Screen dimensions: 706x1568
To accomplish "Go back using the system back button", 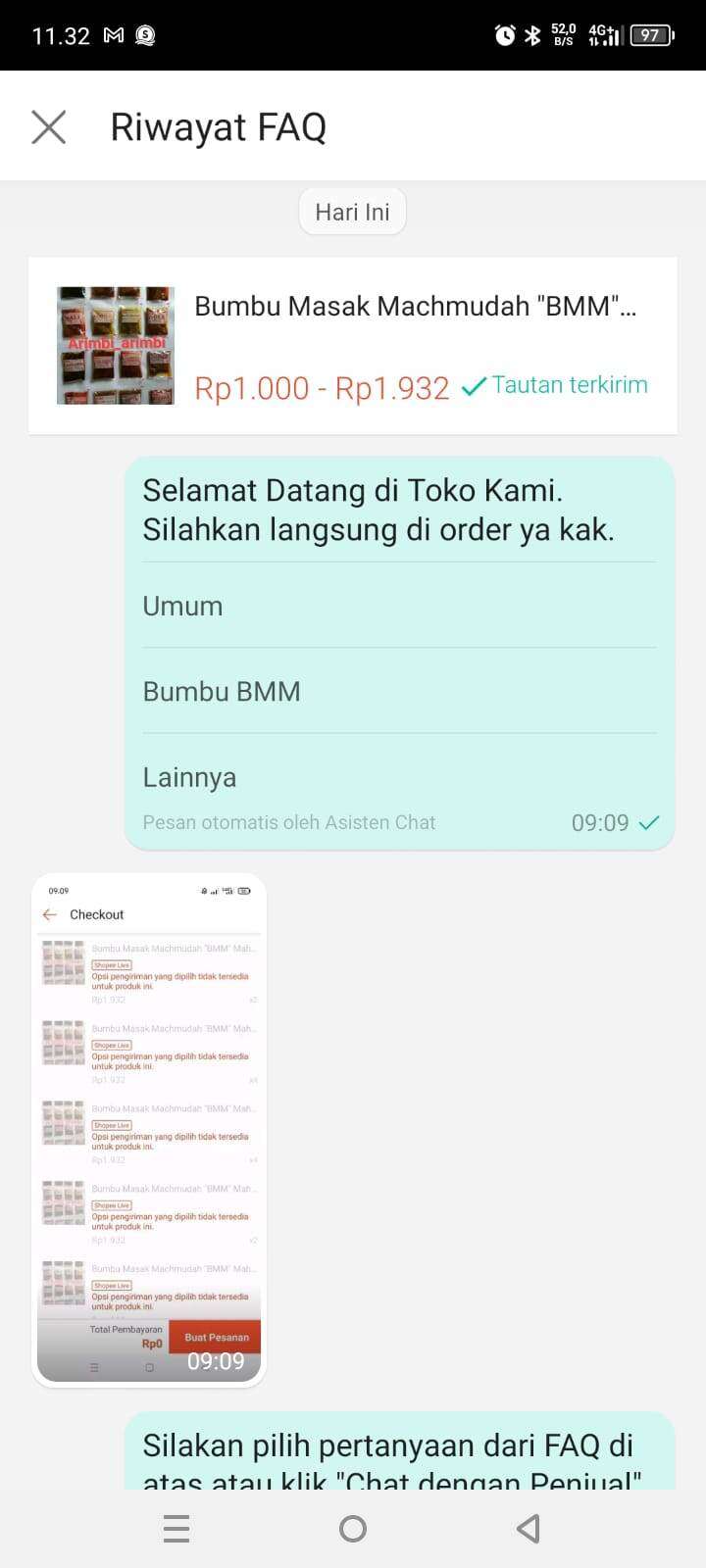I will tap(529, 1528).
